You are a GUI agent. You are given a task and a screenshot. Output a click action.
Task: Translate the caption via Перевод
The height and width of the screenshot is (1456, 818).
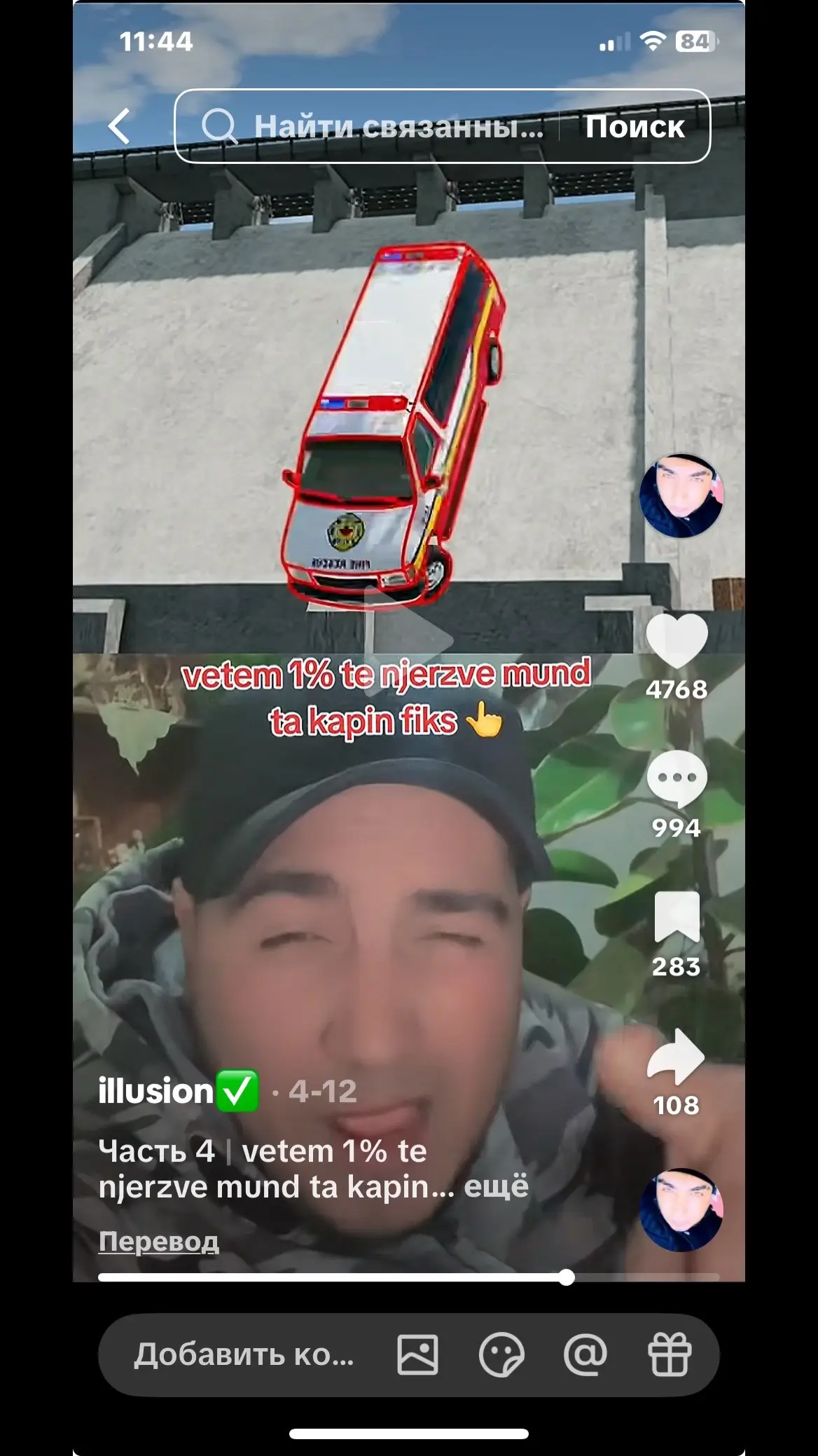[x=158, y=1241]
